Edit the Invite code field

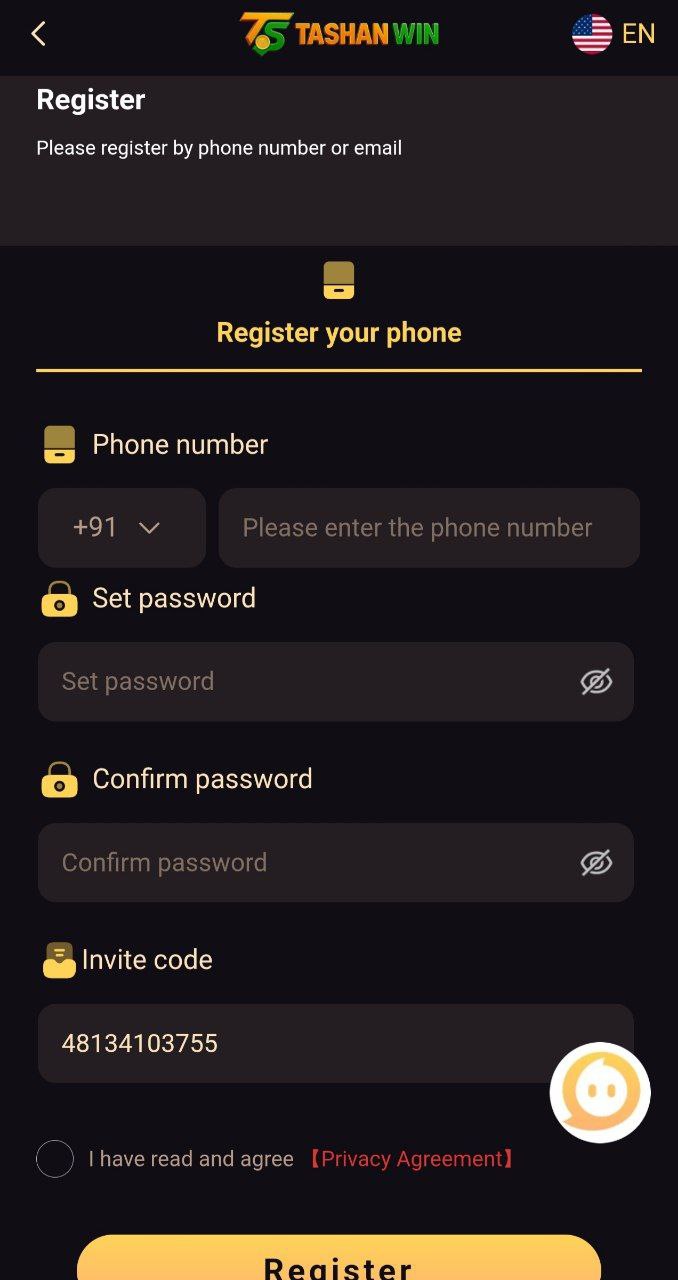(x=290, y=1044)
